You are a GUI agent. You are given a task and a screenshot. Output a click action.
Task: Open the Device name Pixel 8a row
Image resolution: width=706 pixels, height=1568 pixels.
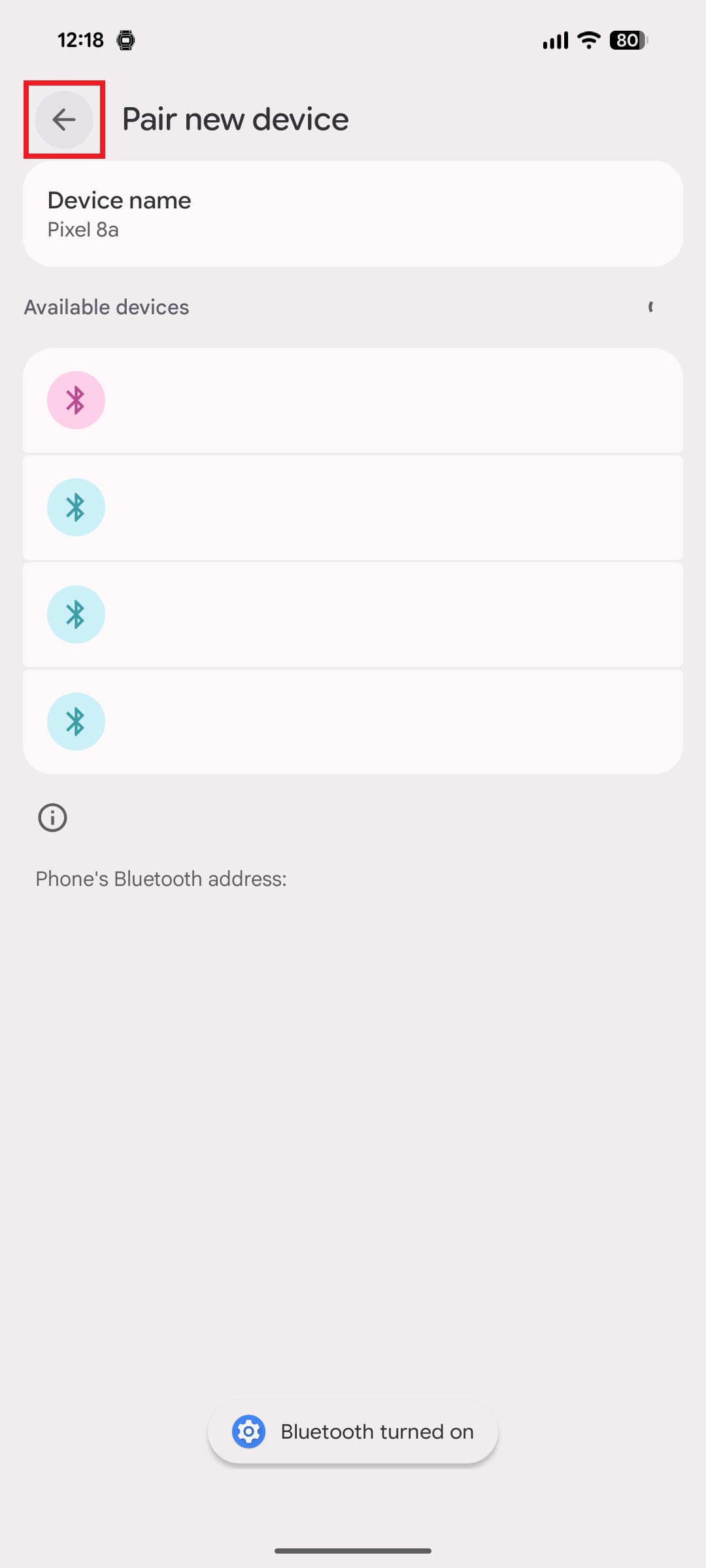click(x=353, y=214)
